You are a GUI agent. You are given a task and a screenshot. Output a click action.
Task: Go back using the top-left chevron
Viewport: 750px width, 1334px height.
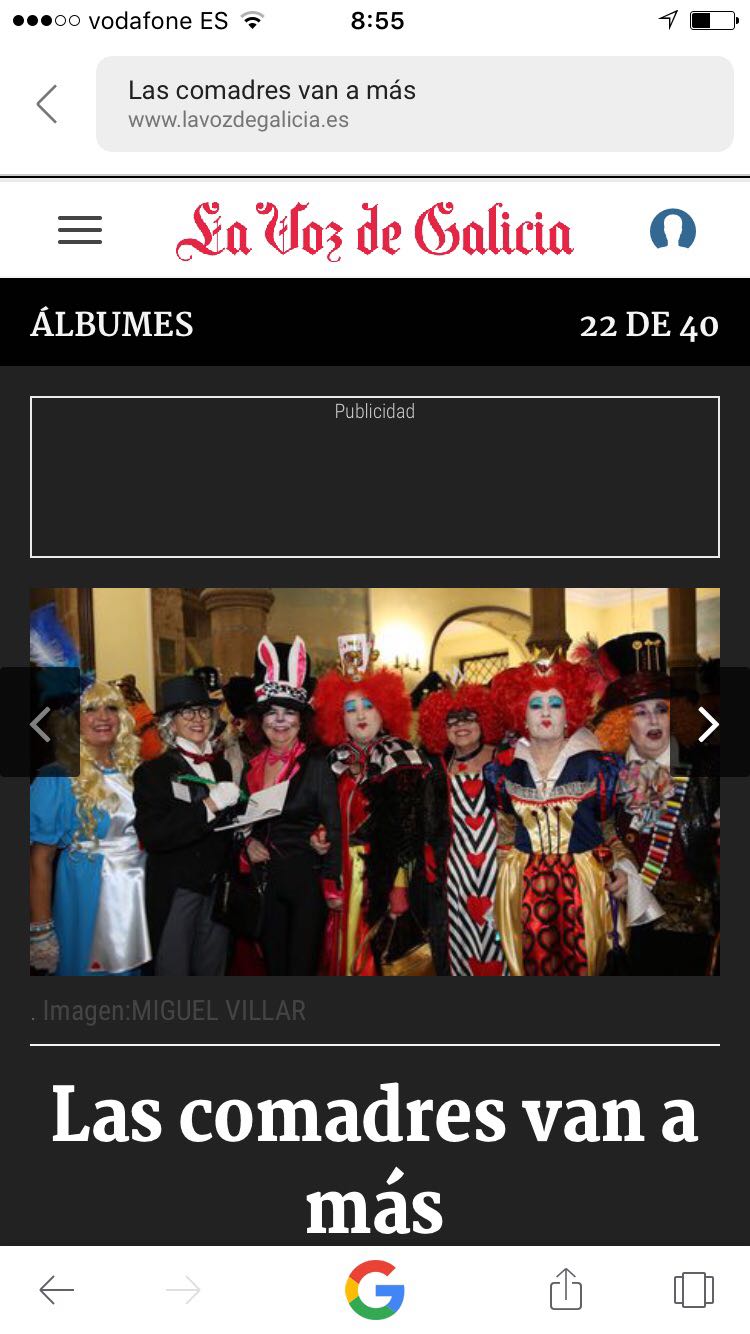pyautogui.click(x=46, y=104)
